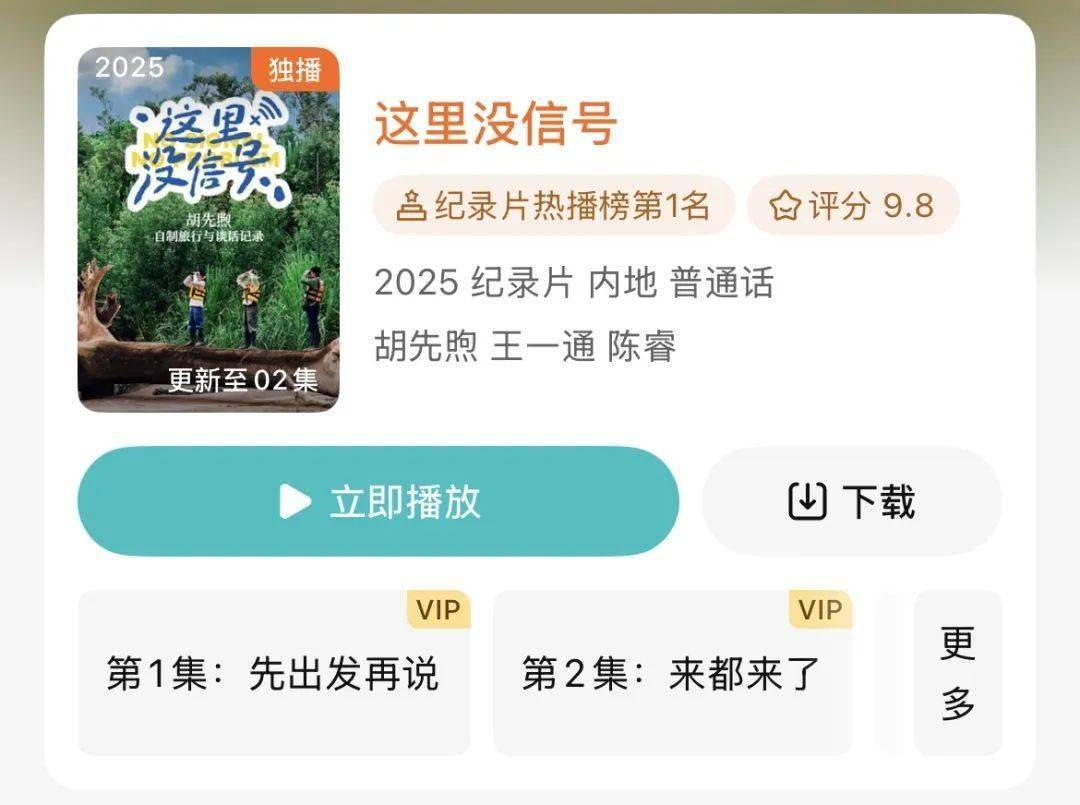Viewport: 1080px width, 805px height.
Task: Open episode 第1集：先出发再说
Action: pyautogui.click(x=273, y=673)
